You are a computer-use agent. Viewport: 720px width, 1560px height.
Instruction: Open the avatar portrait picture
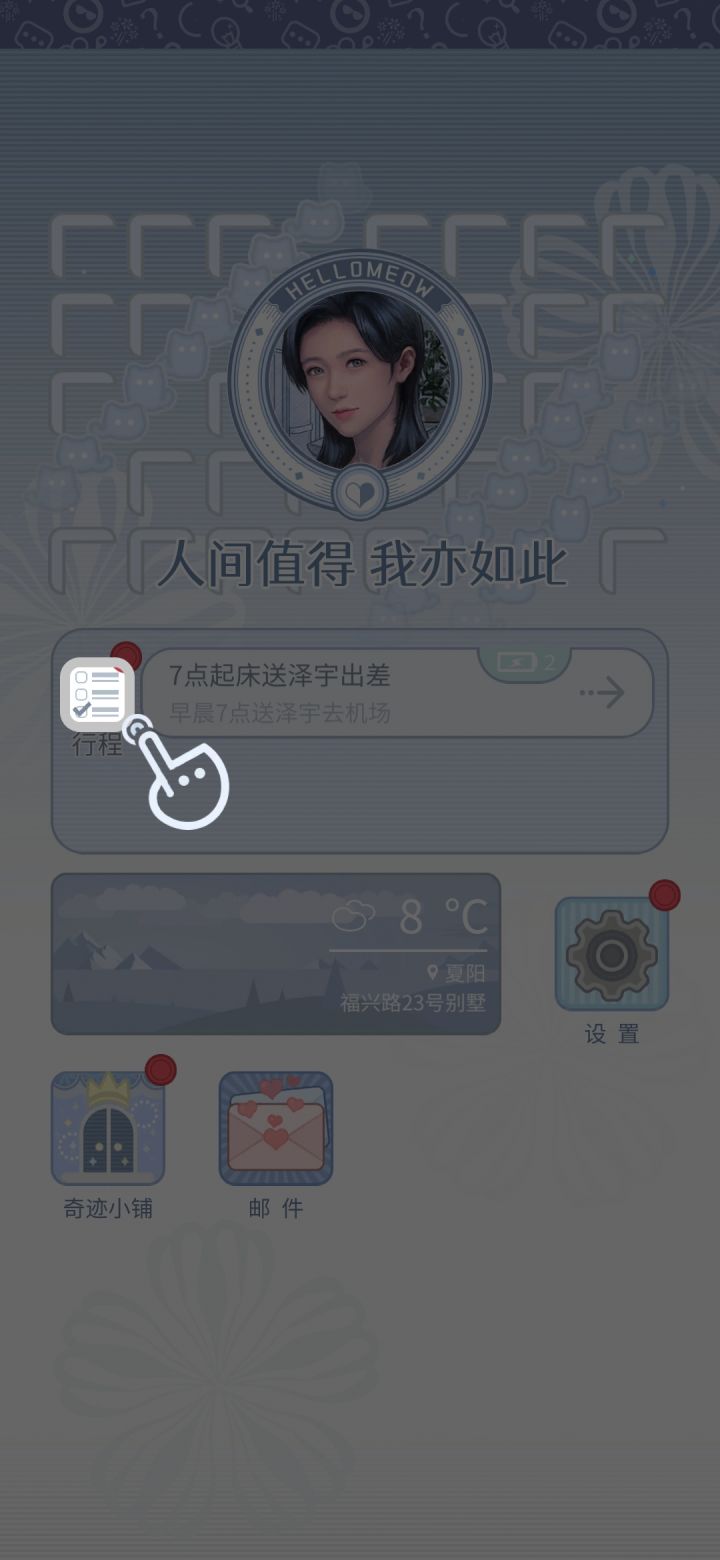(360, 380)
